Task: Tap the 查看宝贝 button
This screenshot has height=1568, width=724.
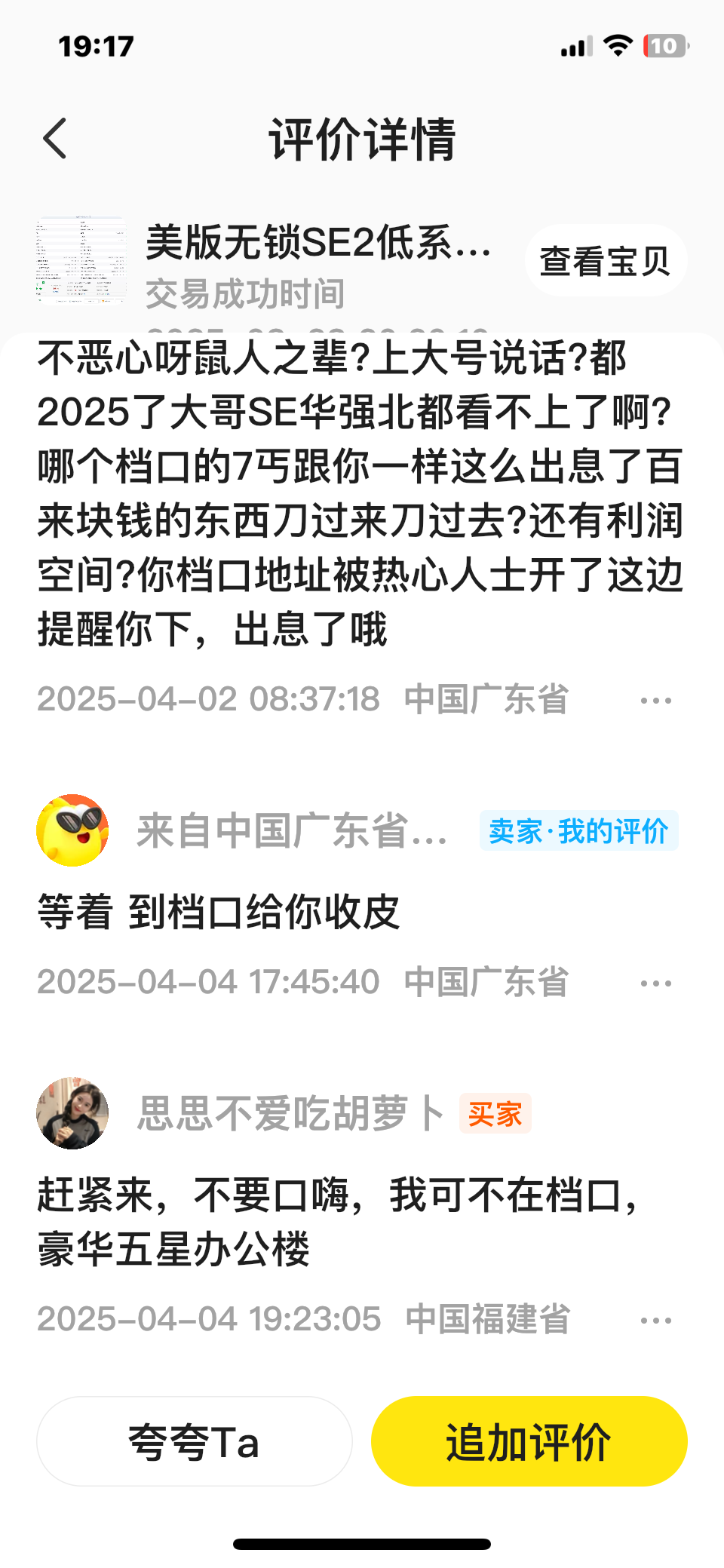Action: point(605,261)
